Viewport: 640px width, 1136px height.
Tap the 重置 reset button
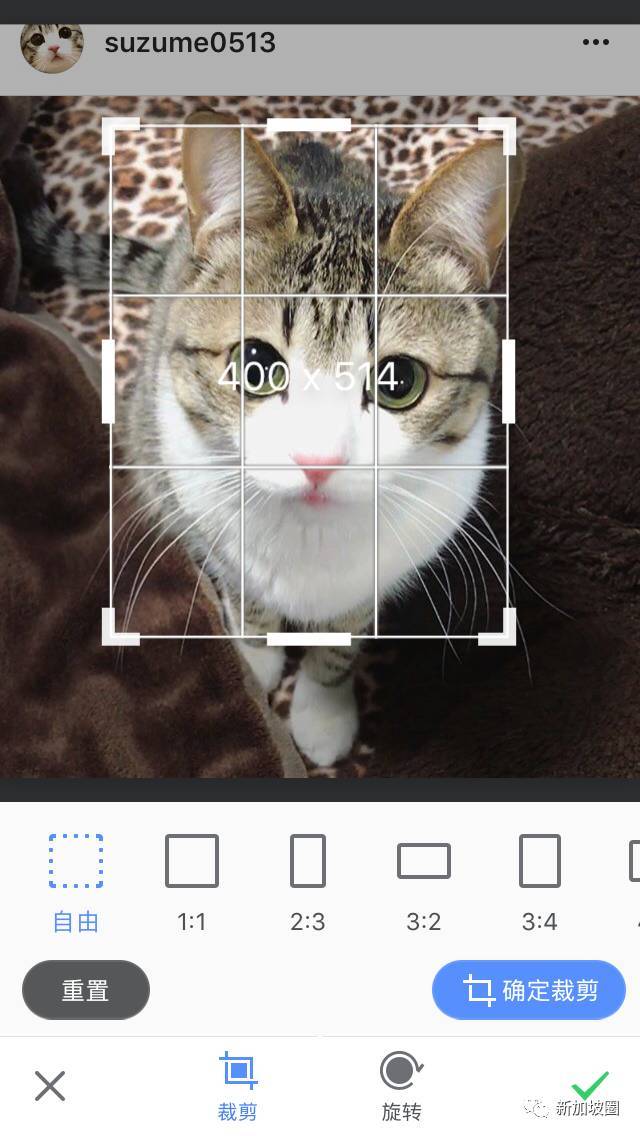tap(86, 991)
